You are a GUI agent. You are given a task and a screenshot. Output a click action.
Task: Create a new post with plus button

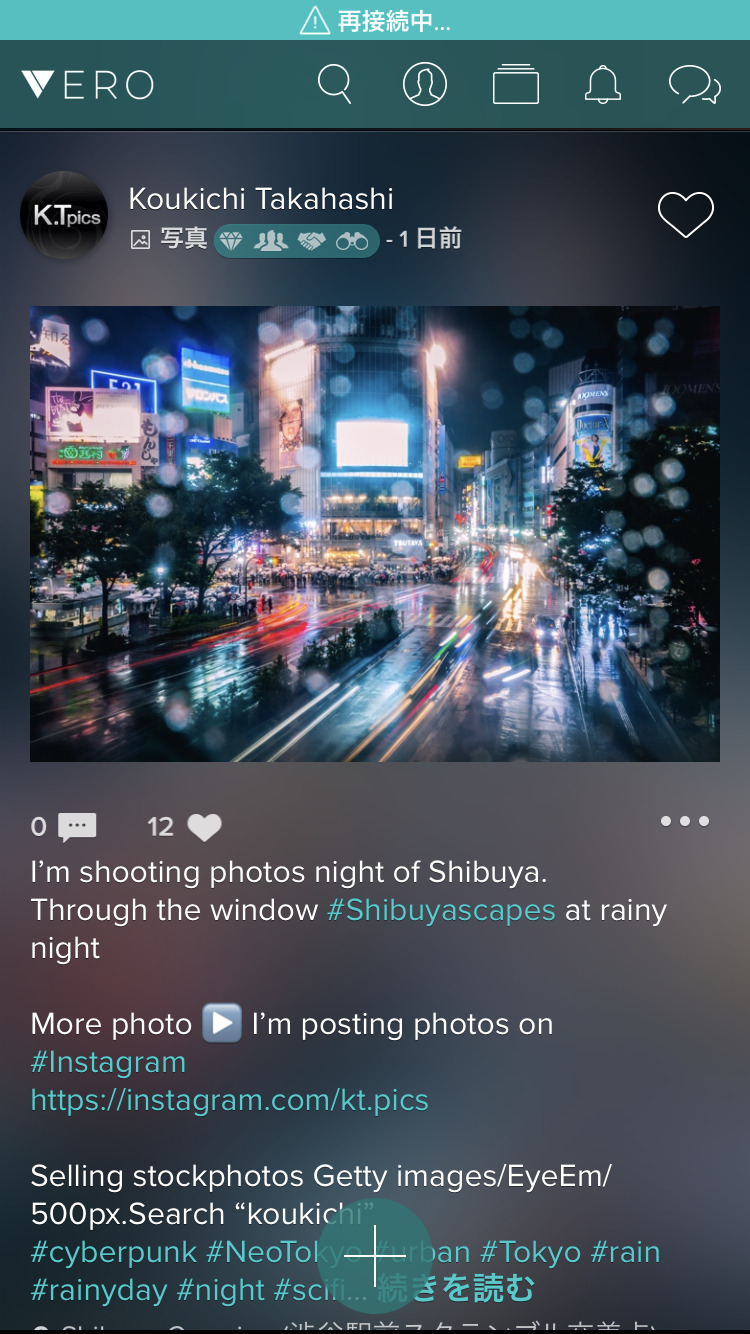(x=375, y=1256)
